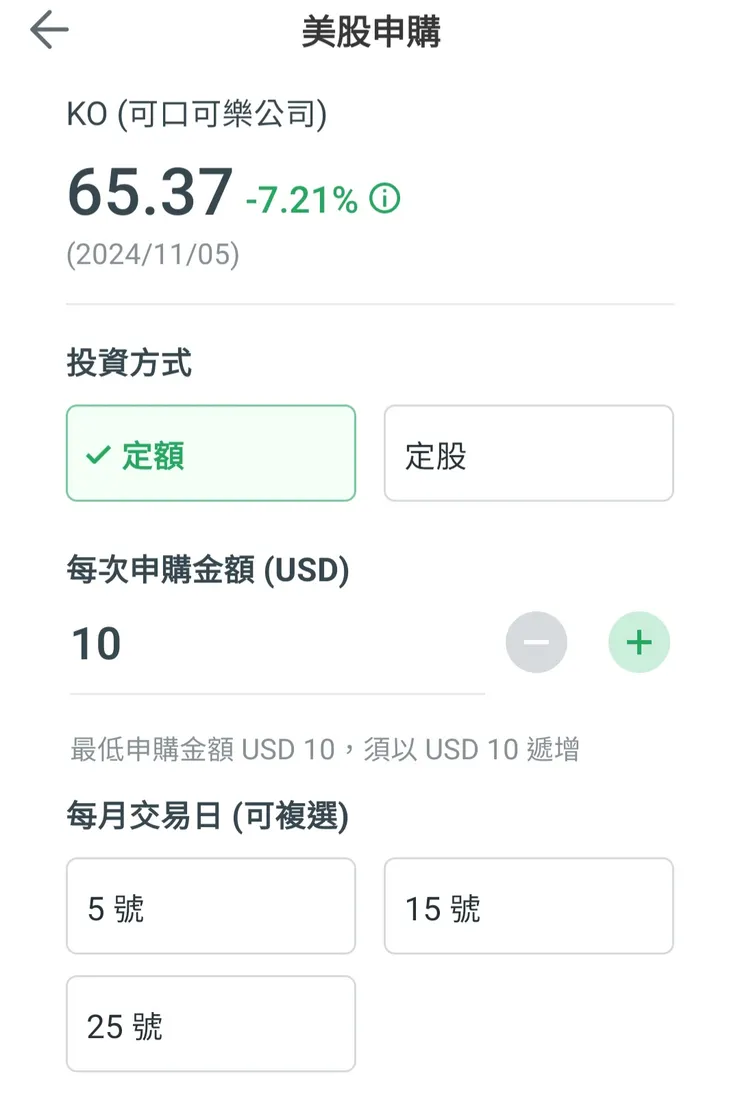Select 15號 as a monthly trading day
Viewport: 740px width, 1108px height.
528,906
